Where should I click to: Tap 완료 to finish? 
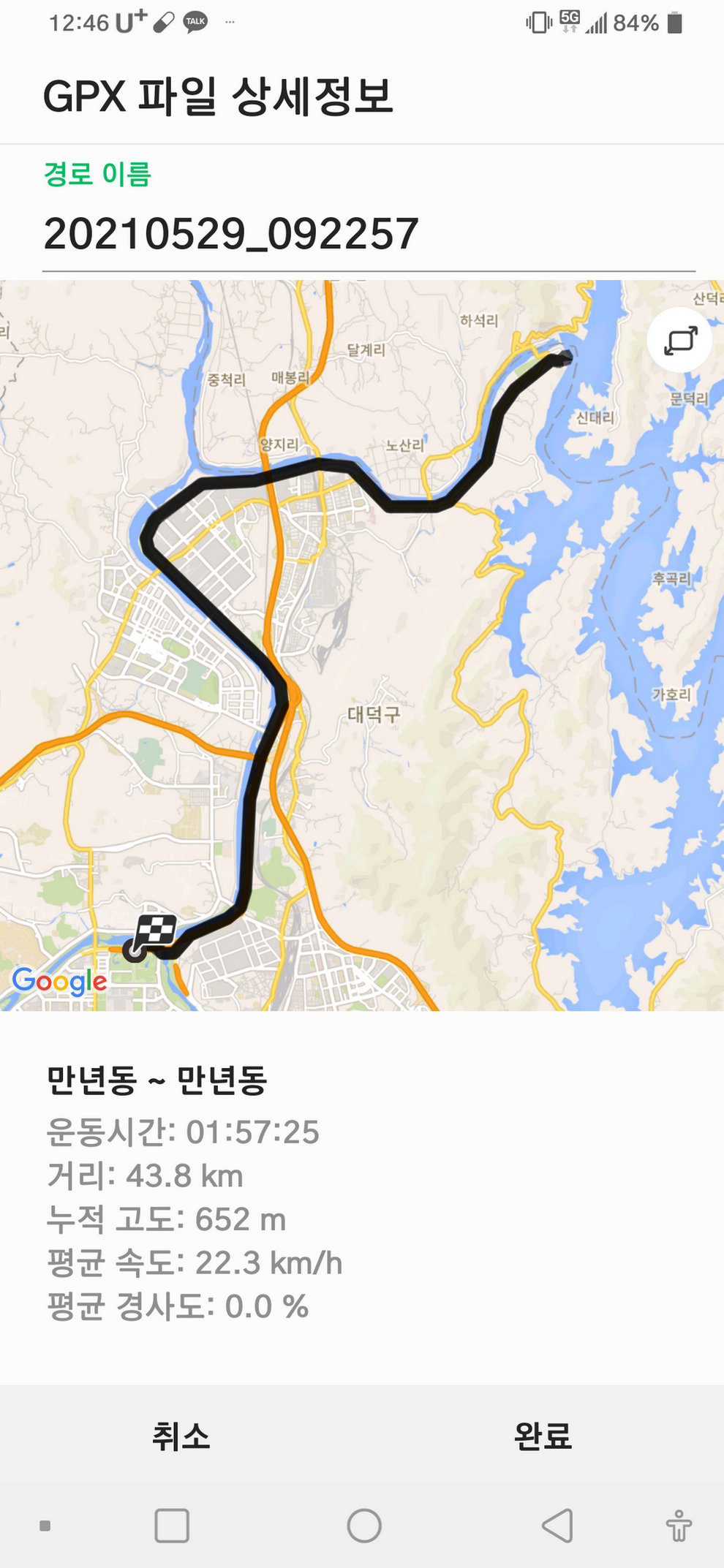click(542, 1436)
